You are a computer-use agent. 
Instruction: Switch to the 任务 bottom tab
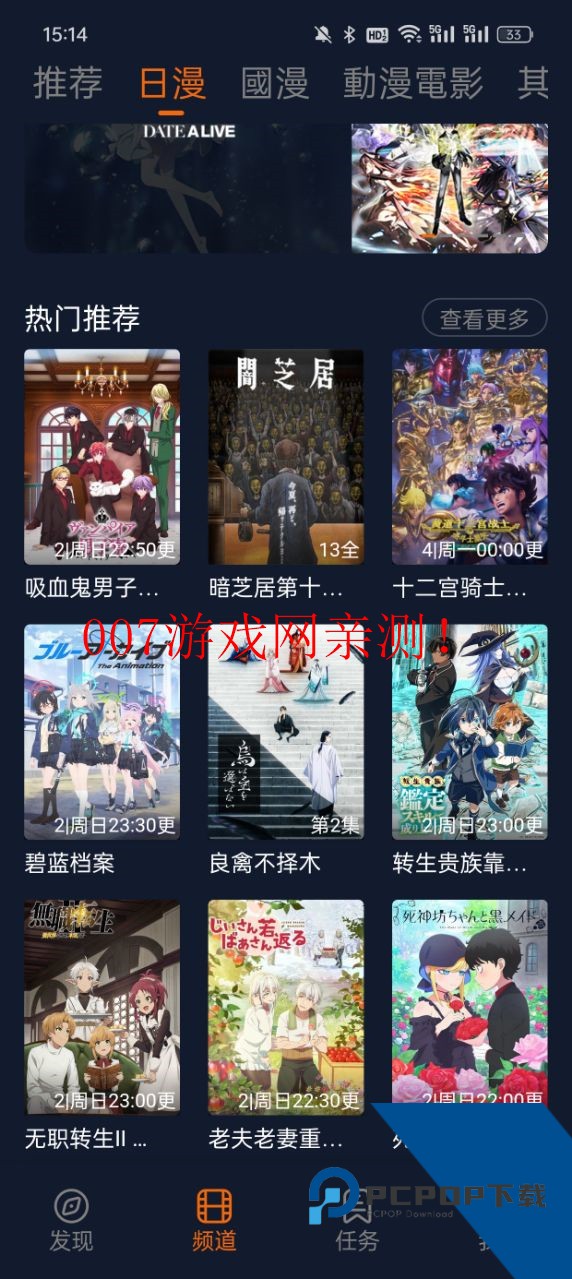[357, 1221]
